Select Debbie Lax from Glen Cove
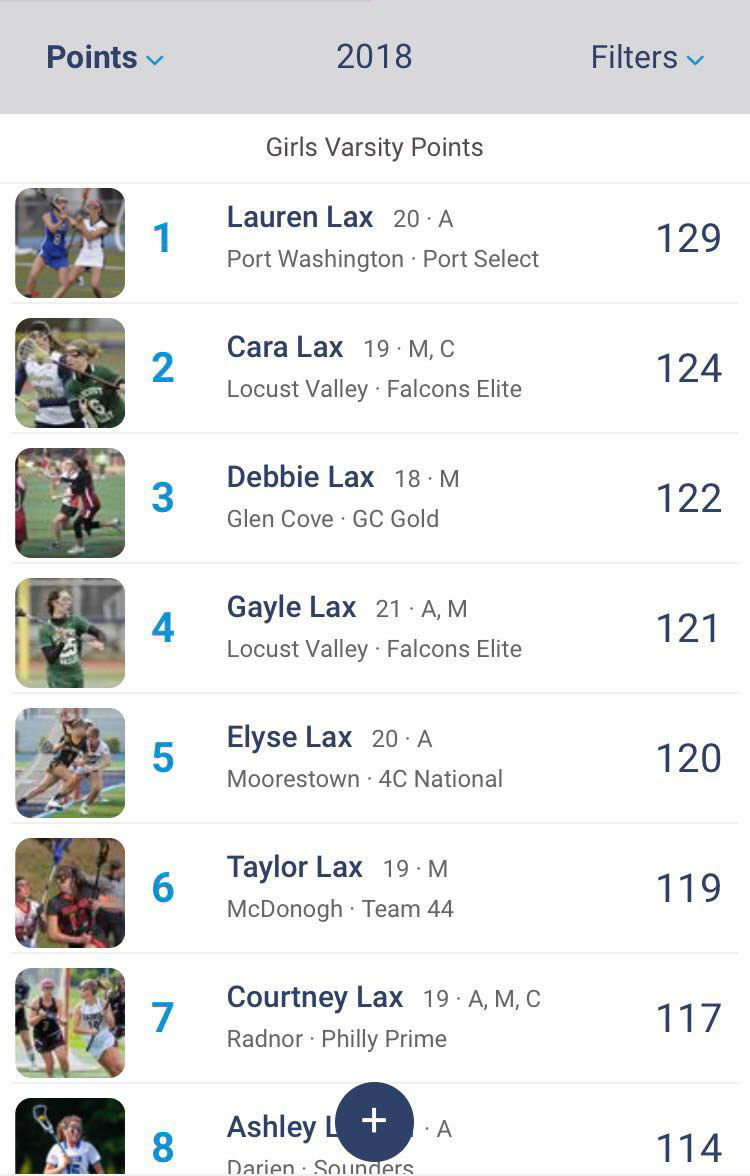This screenshot has height=1176, width=750. click(300, 478)
